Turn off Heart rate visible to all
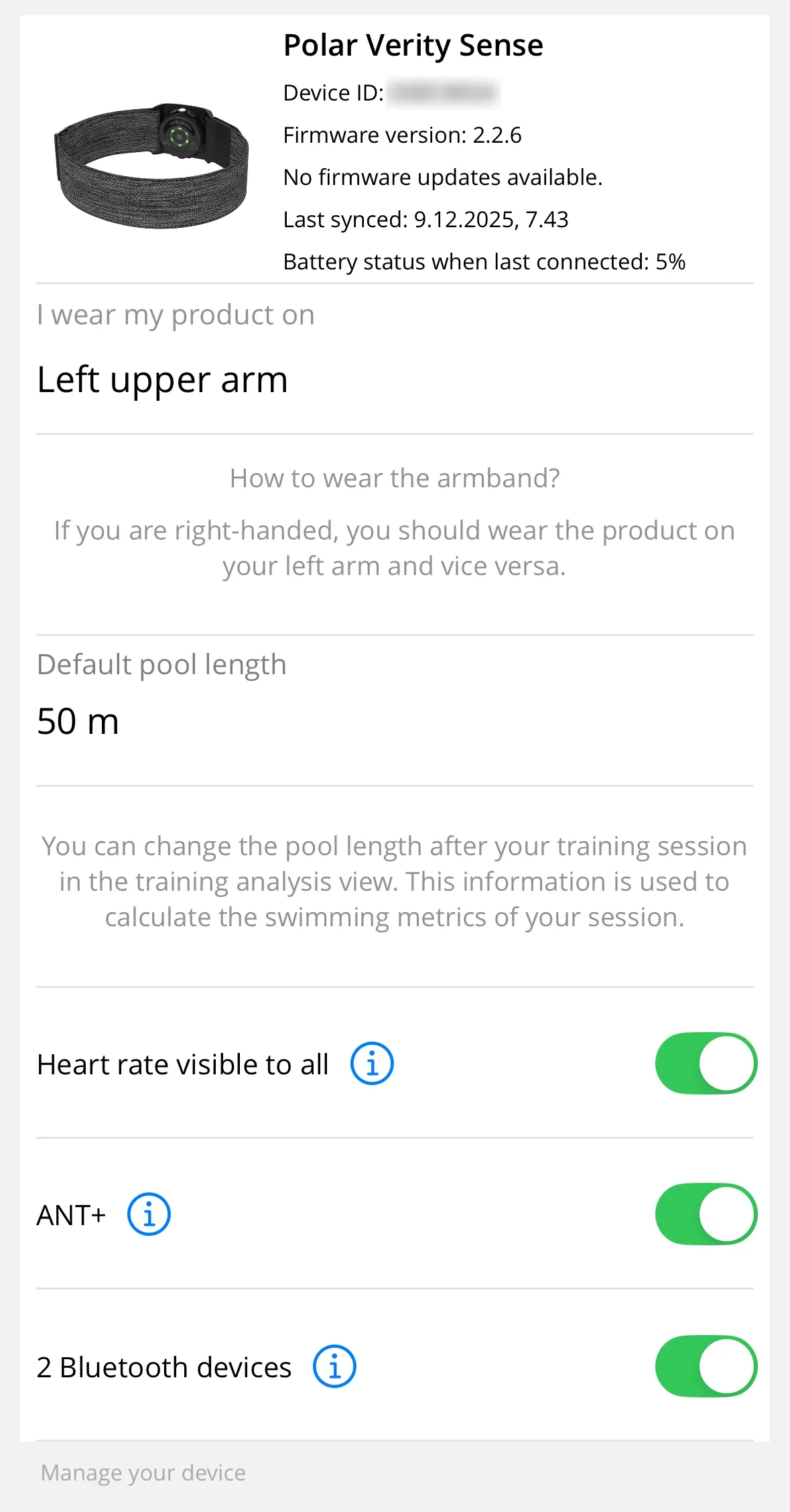The width and height of the screenshot is (790, 1512). pyautogui.click(x=705, y=1064)
